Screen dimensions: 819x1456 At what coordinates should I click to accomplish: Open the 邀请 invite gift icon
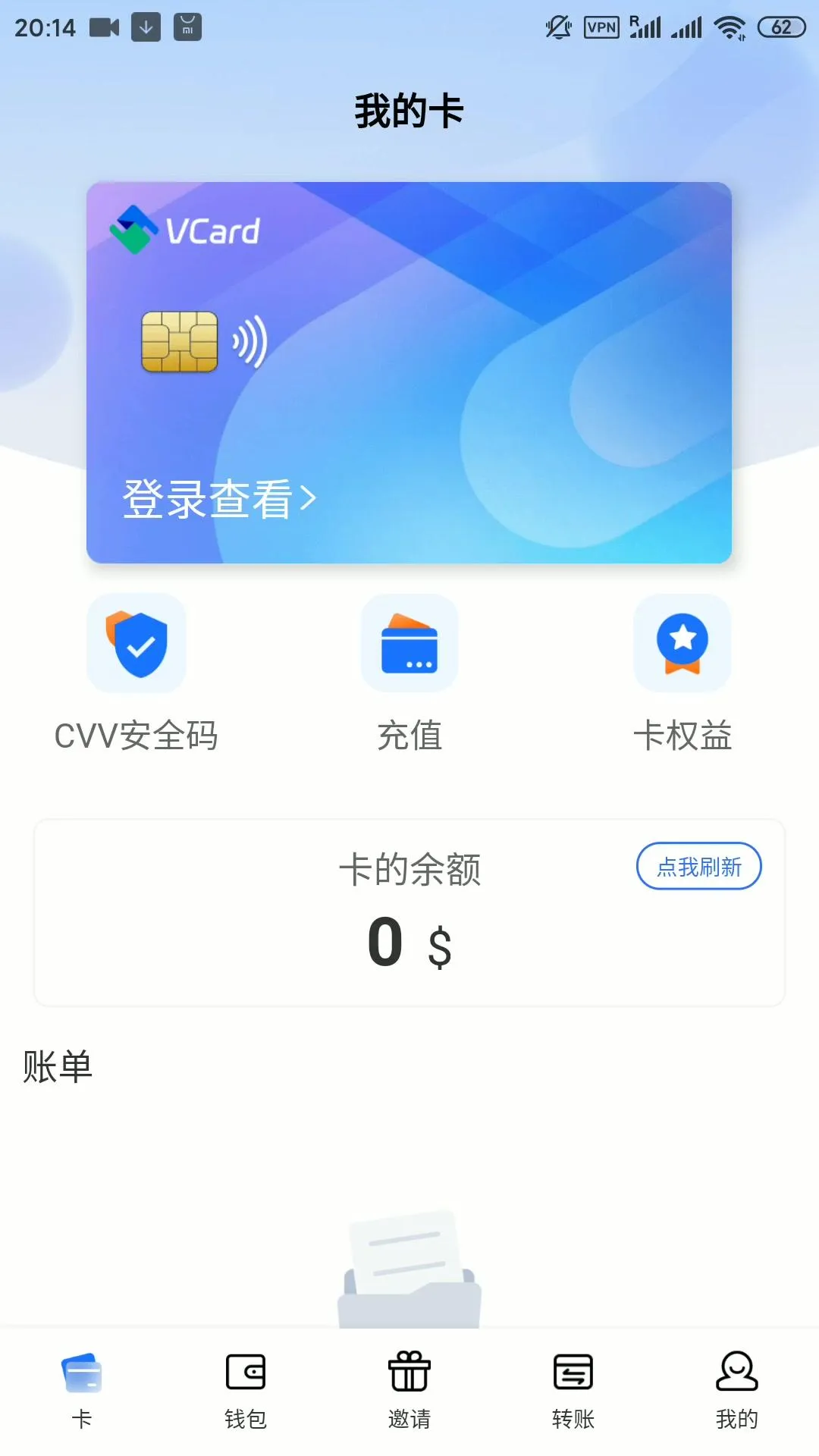point(409,1371)
